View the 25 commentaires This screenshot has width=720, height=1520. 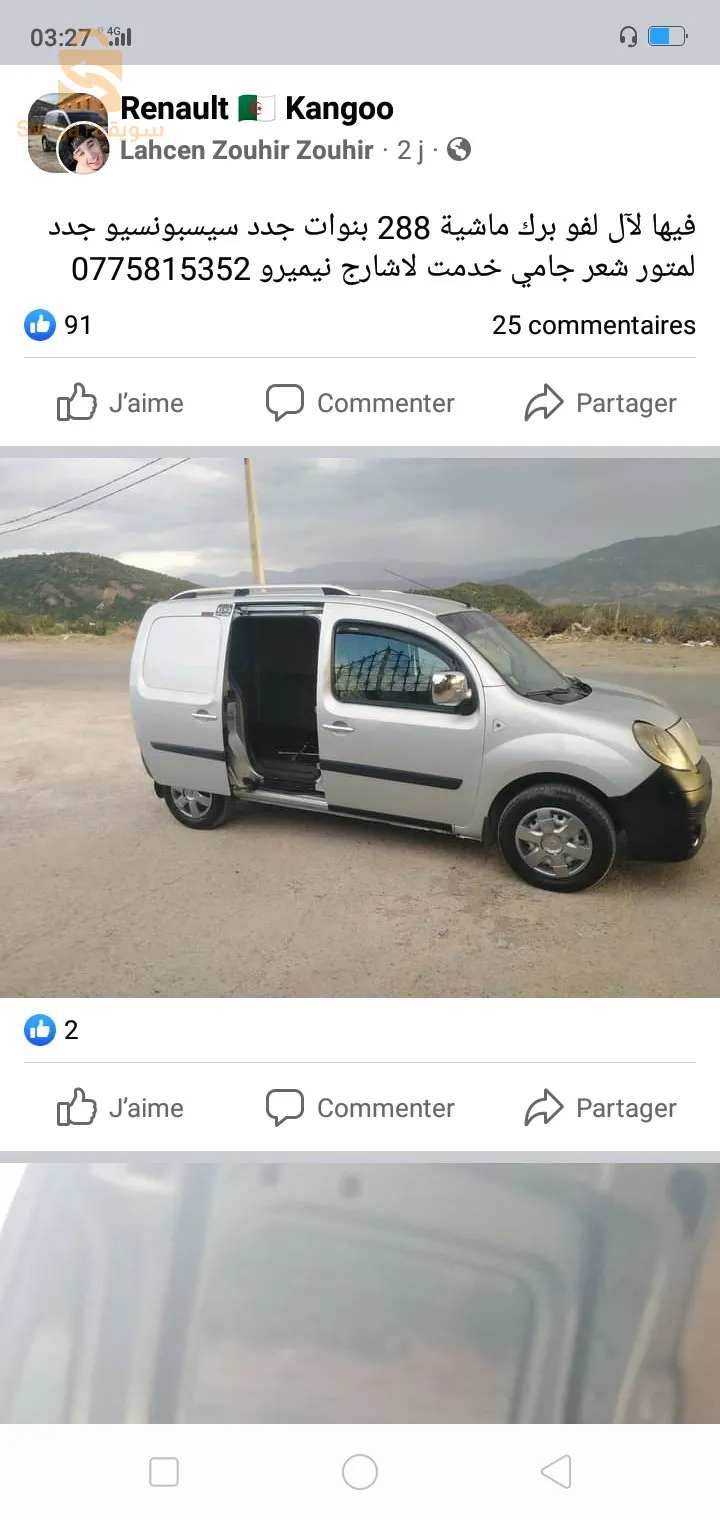click(x=593, y=325)
